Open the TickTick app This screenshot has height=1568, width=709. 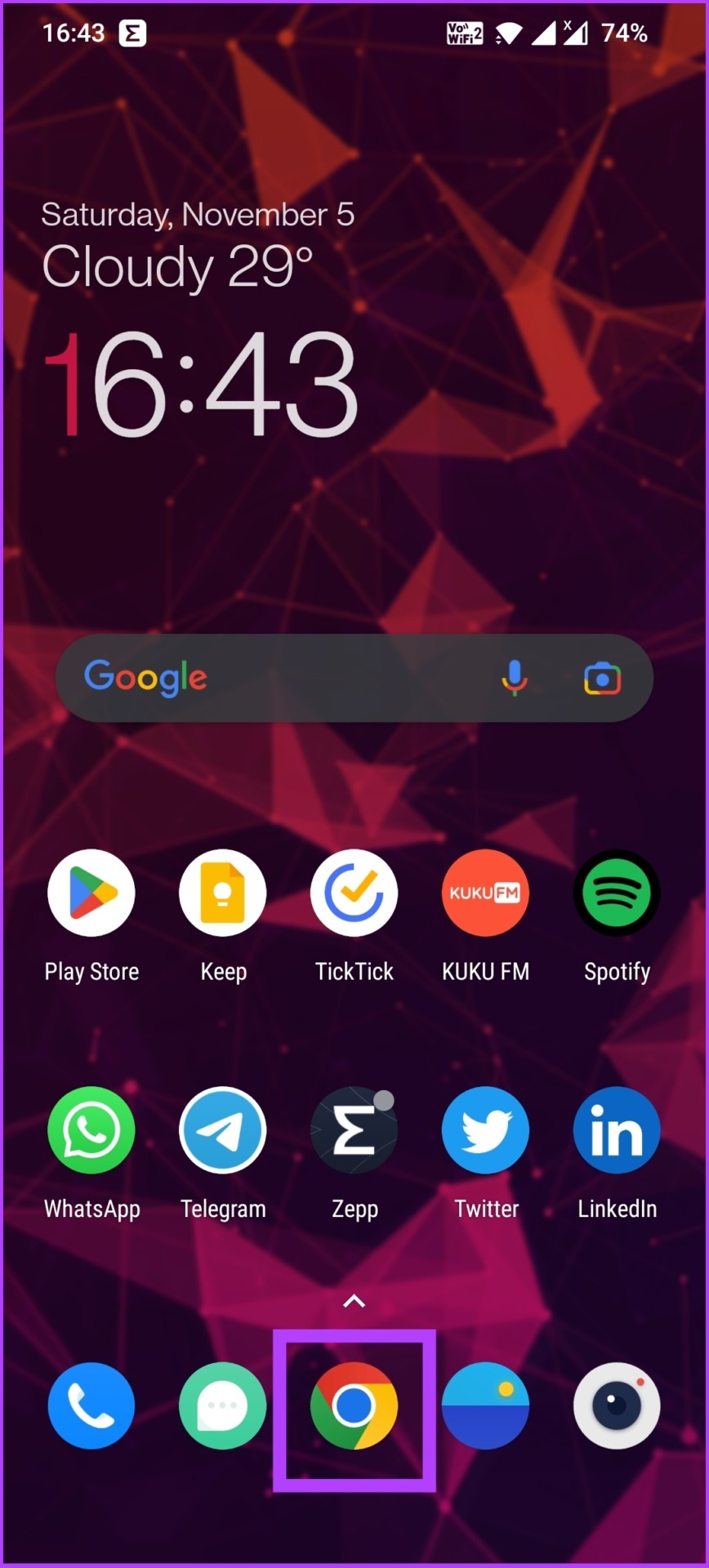(354, 893)
